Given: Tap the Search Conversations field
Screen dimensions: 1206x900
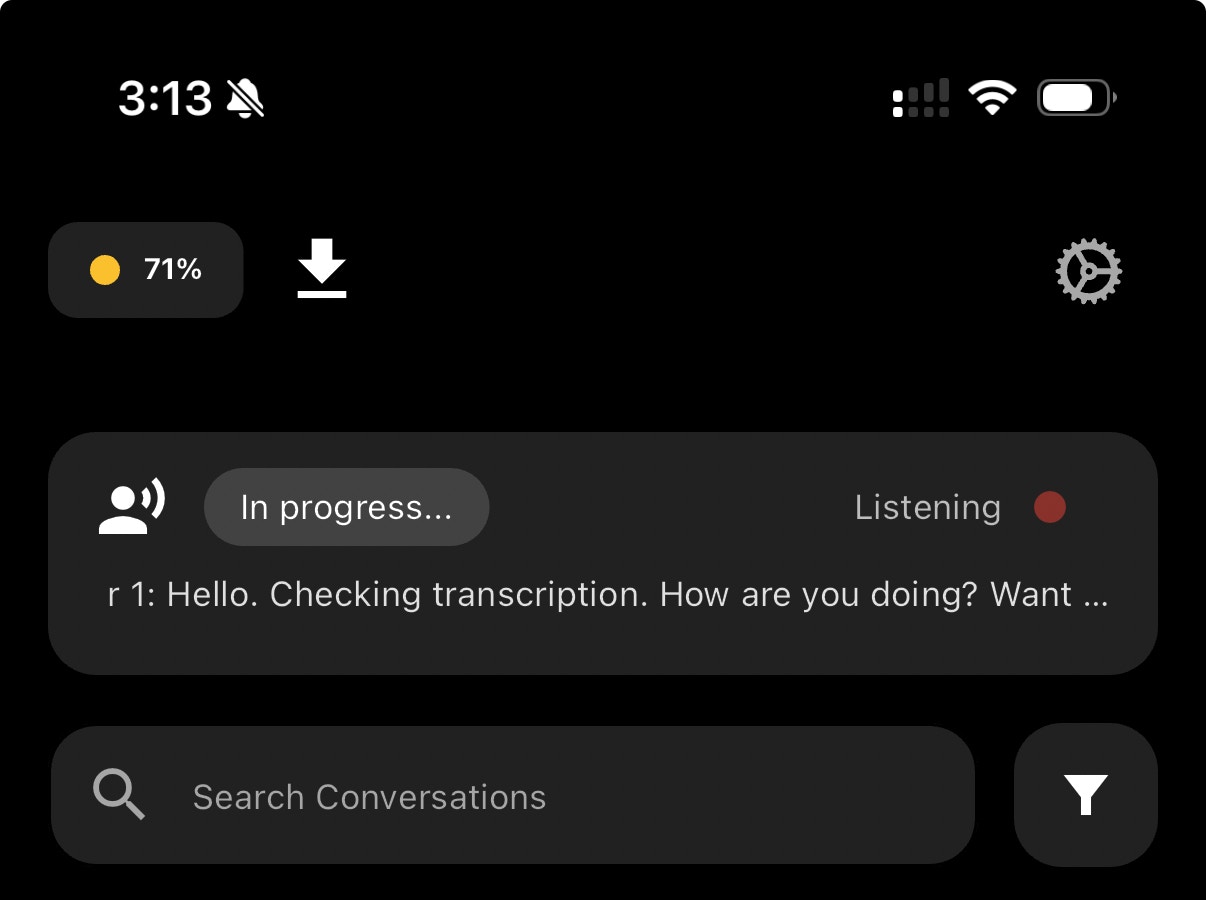Looking at the screenshot, I should [512, 796].
